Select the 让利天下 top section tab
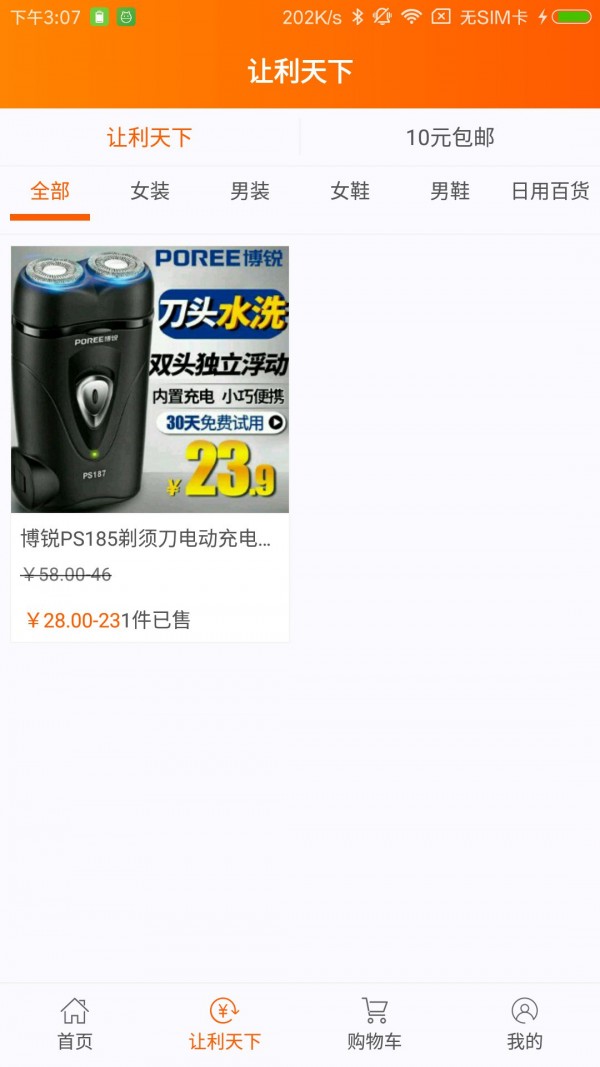Viewport: 600px width, 1067px height. 150,137
